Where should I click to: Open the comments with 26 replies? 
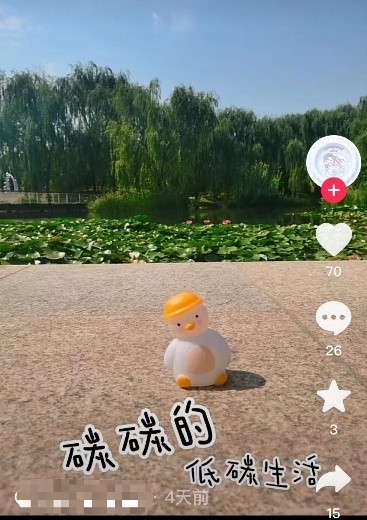(333, 318)
